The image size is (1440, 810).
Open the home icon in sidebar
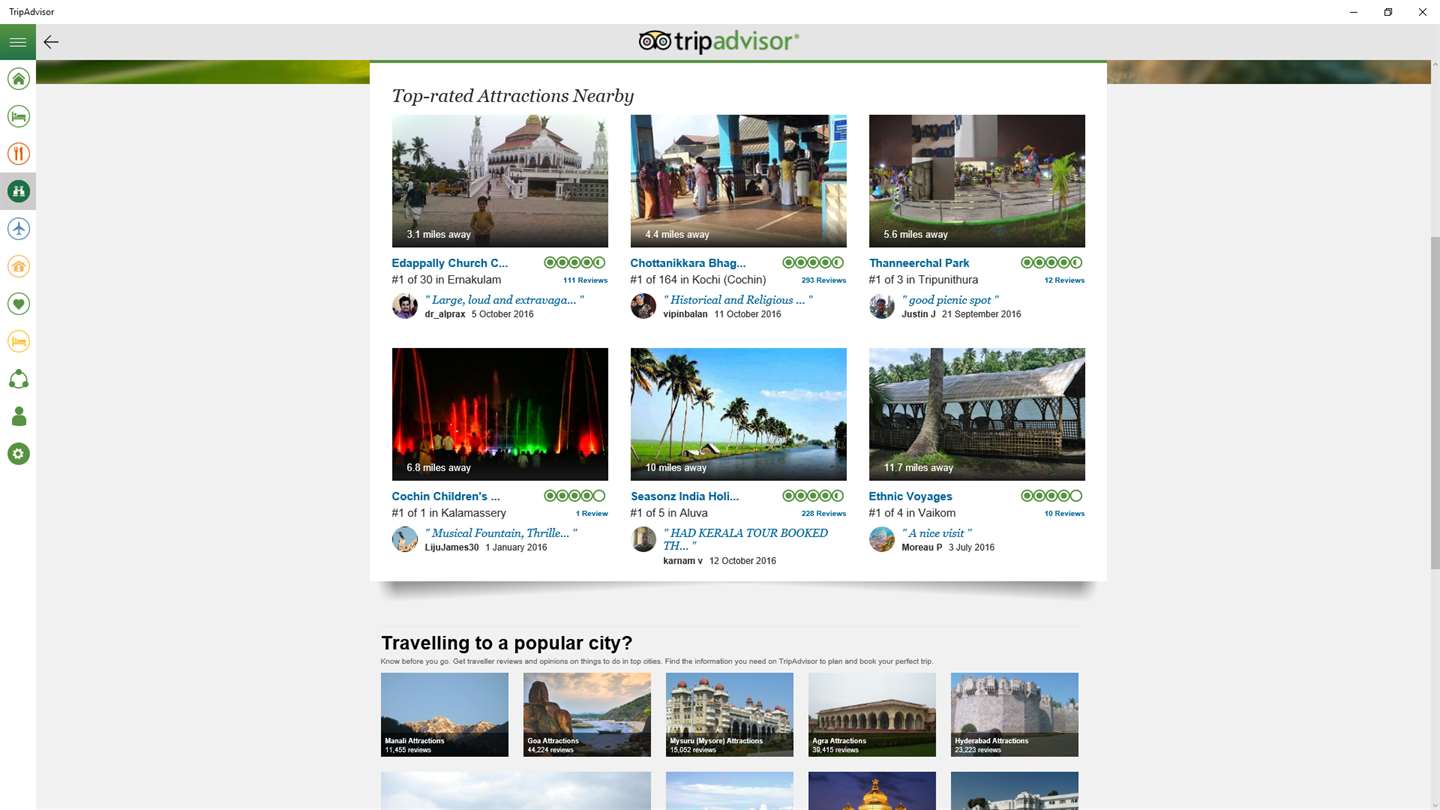[18, 78]
